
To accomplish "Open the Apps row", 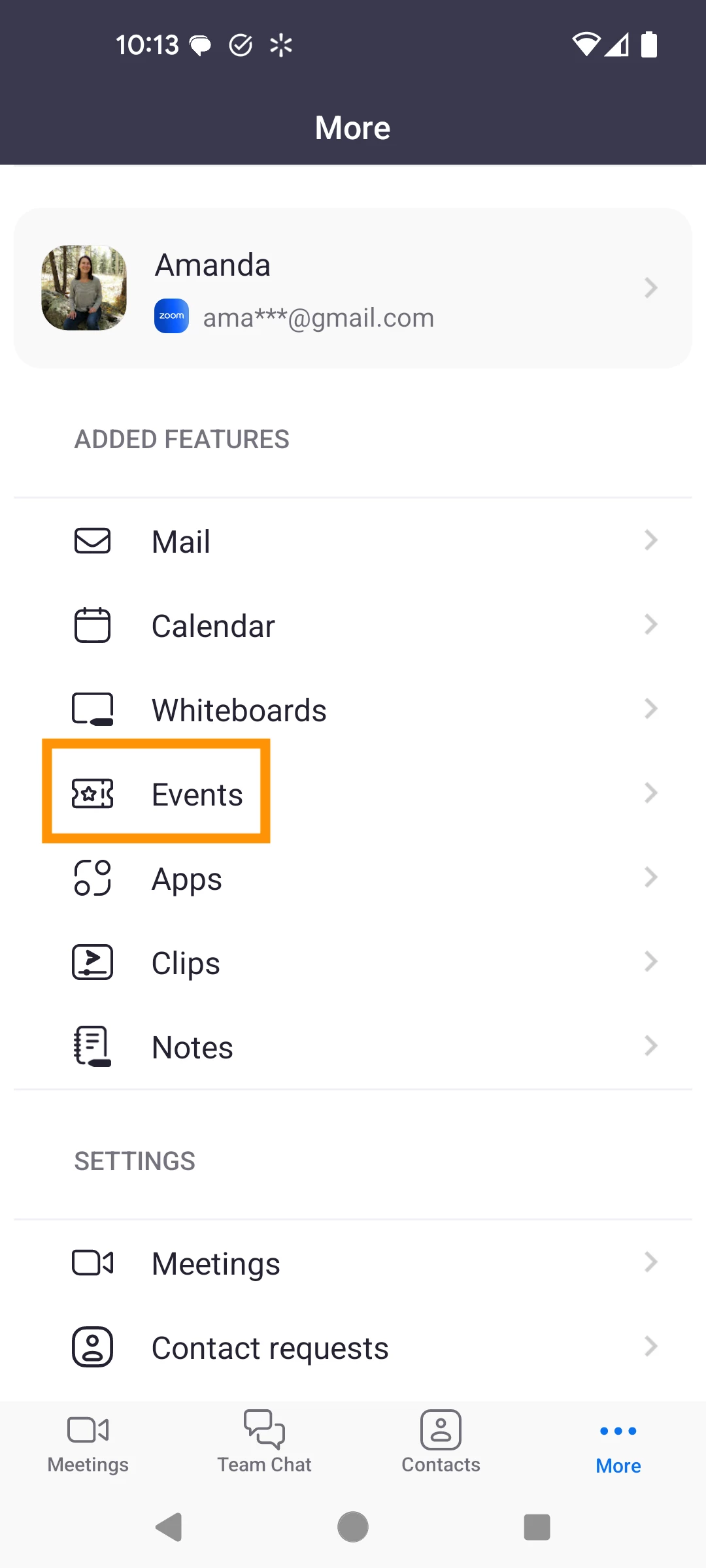I will [x=353, y=878].
